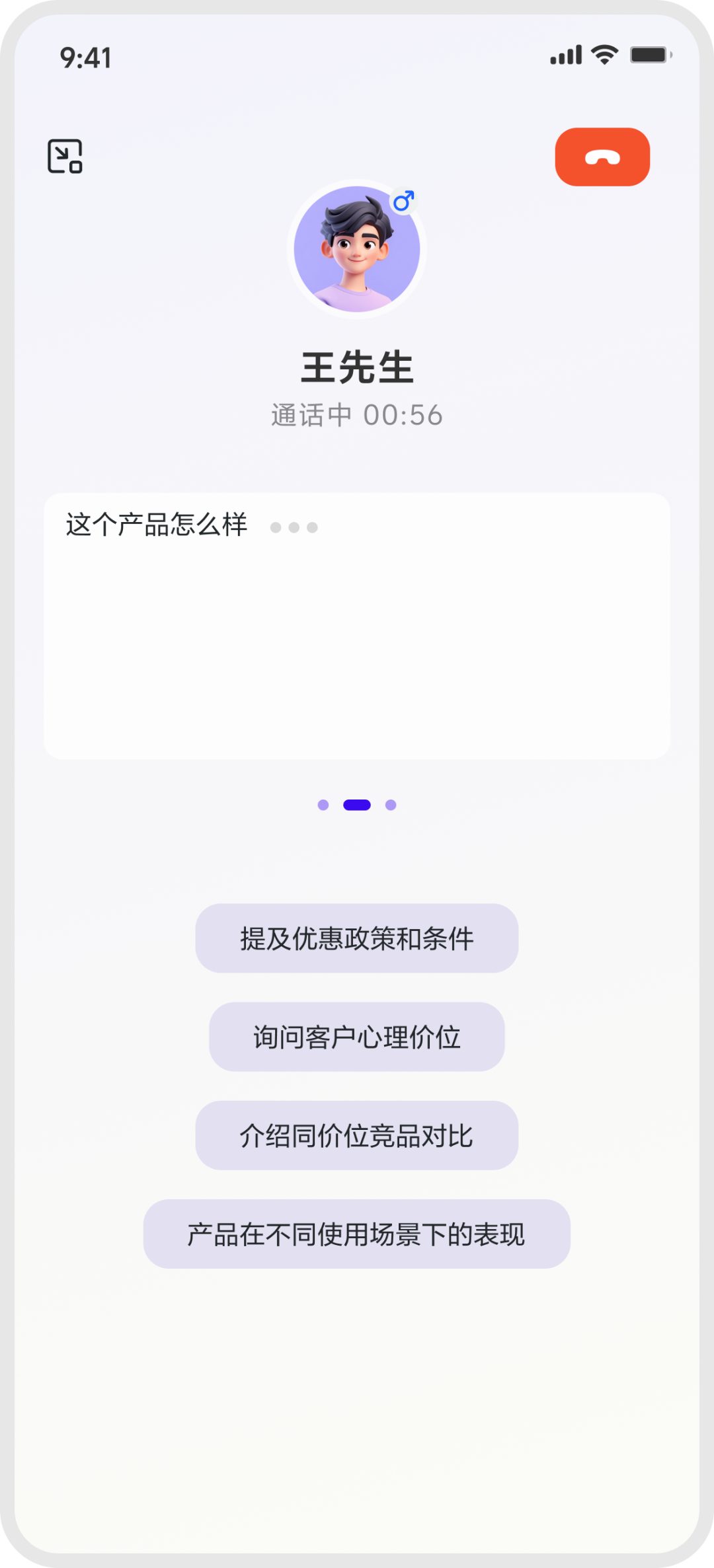The width and height of the screenshot is (714, 1568).
Task: Tap the call duration timer 00:56
Action: [x=403, y=415]
